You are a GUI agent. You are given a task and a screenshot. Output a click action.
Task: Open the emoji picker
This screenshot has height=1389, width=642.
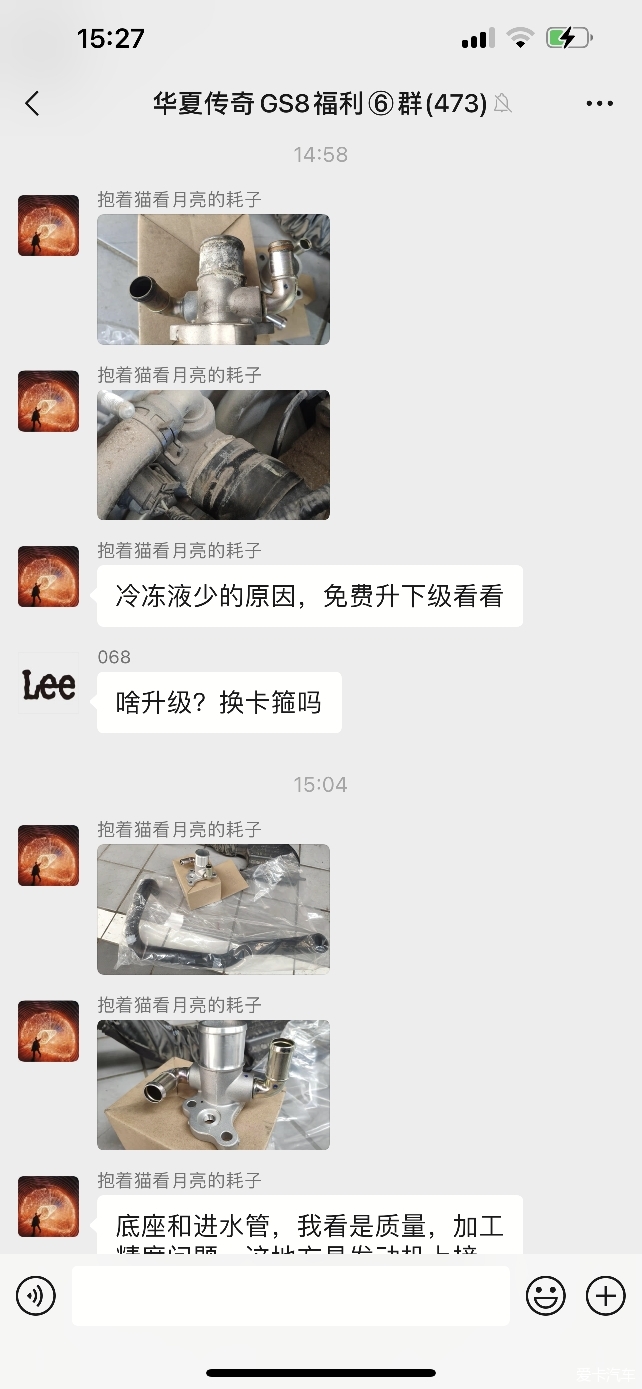tap(546, 1296)
